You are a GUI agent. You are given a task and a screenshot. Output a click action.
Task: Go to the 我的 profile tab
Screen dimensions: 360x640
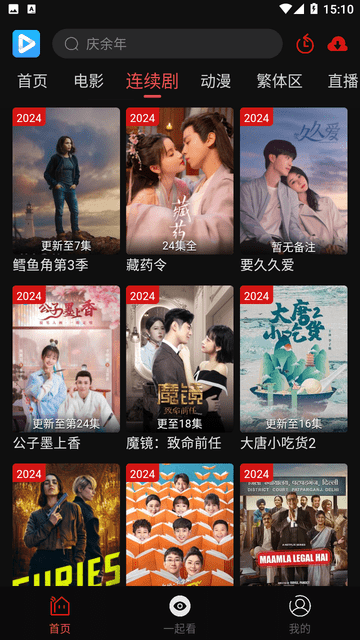[300, 613]
